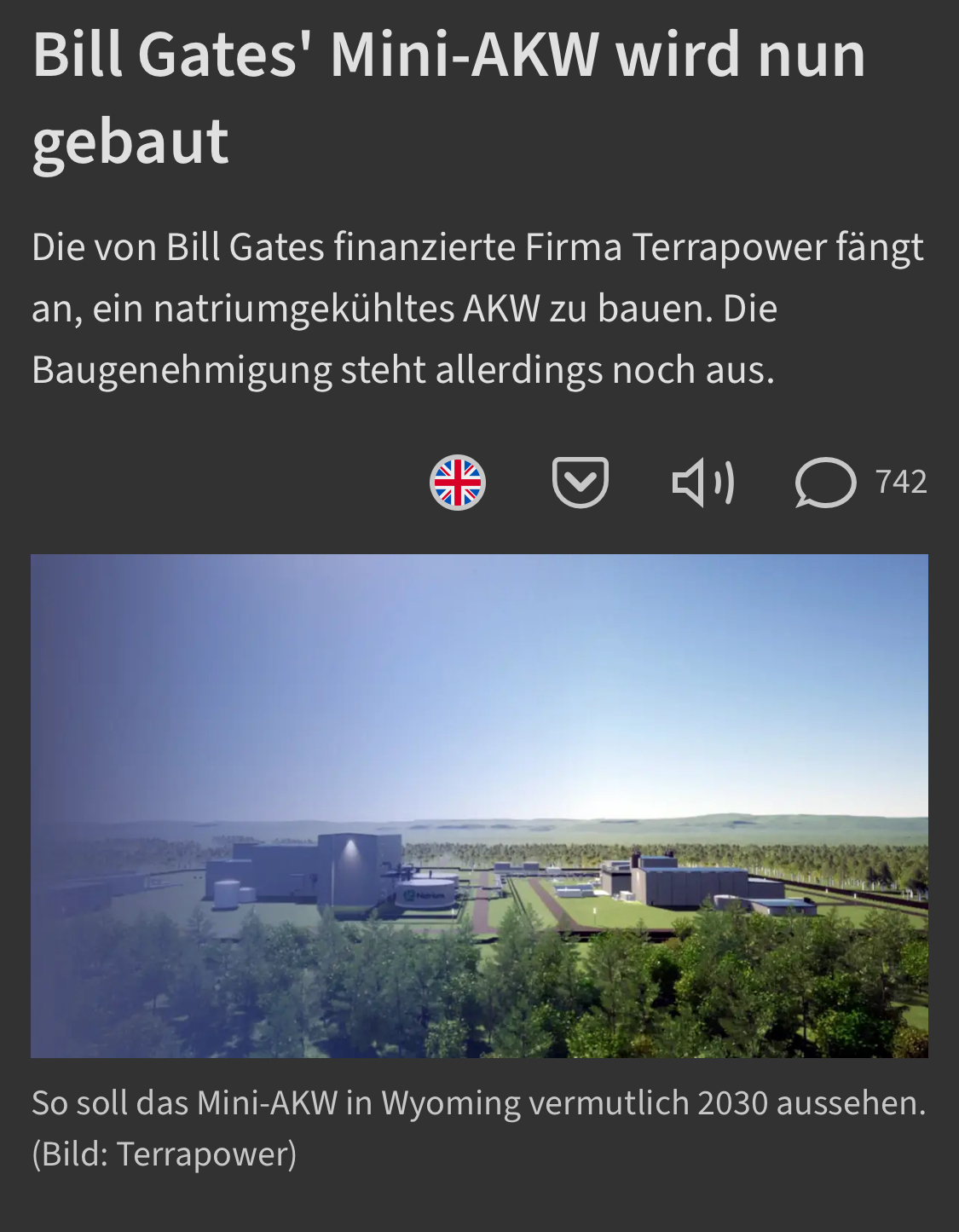Save this article to Pocket
The width and height of the screenshot is (959, 1232).
pyautogui.click(x=580, y=483)
